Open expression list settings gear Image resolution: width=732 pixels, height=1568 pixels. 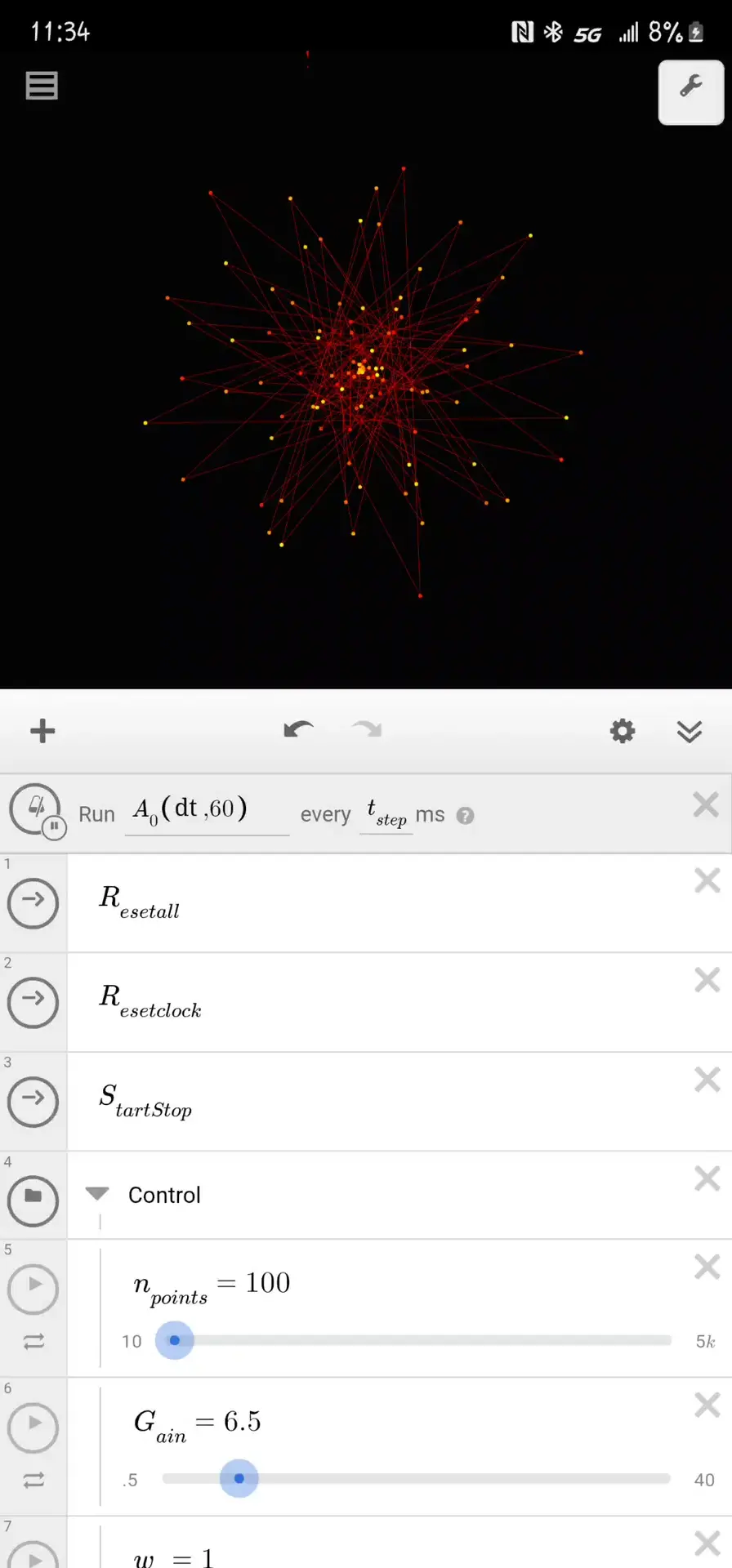[x=623, y=731]
